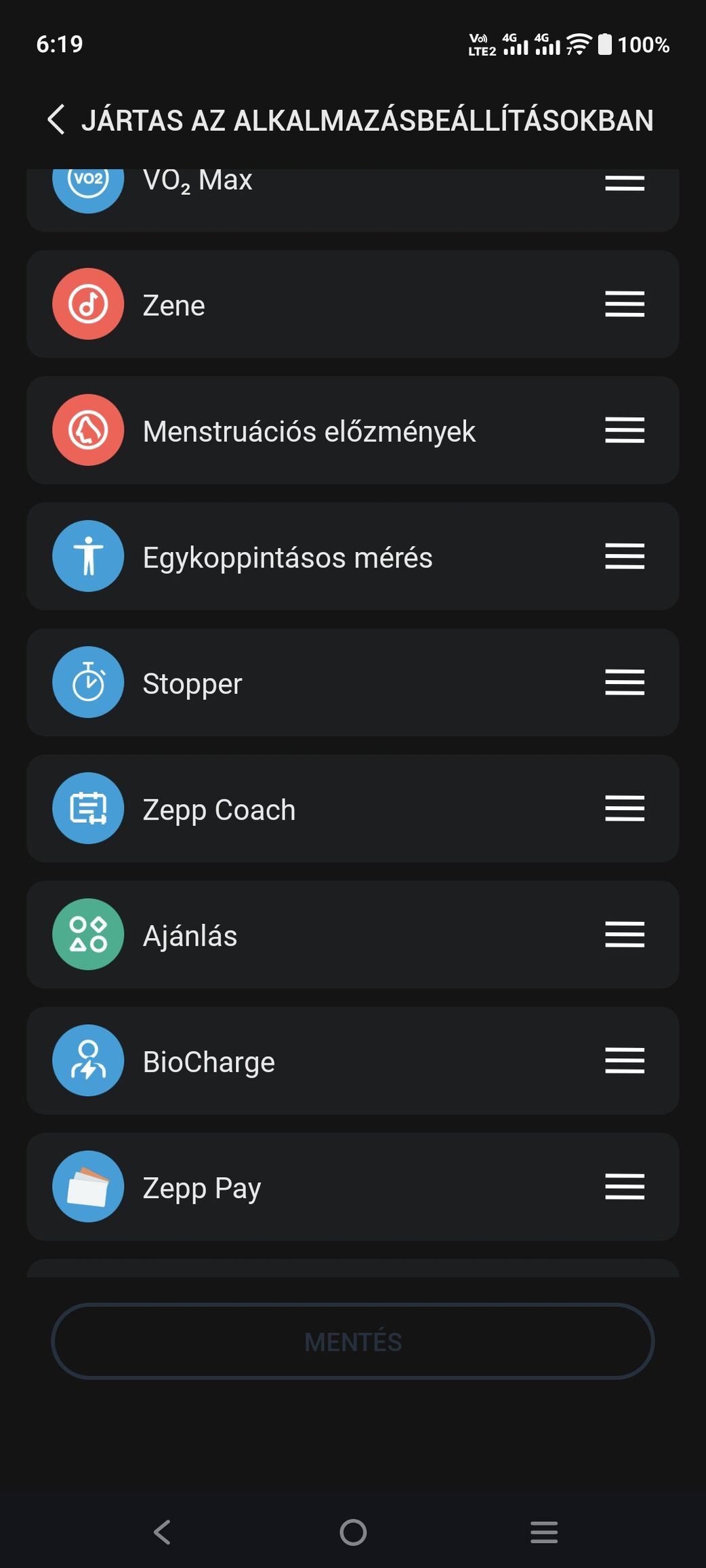Save changes with the Mentés button
Screen dimensions: 706x1568
tap(352, 1342)
